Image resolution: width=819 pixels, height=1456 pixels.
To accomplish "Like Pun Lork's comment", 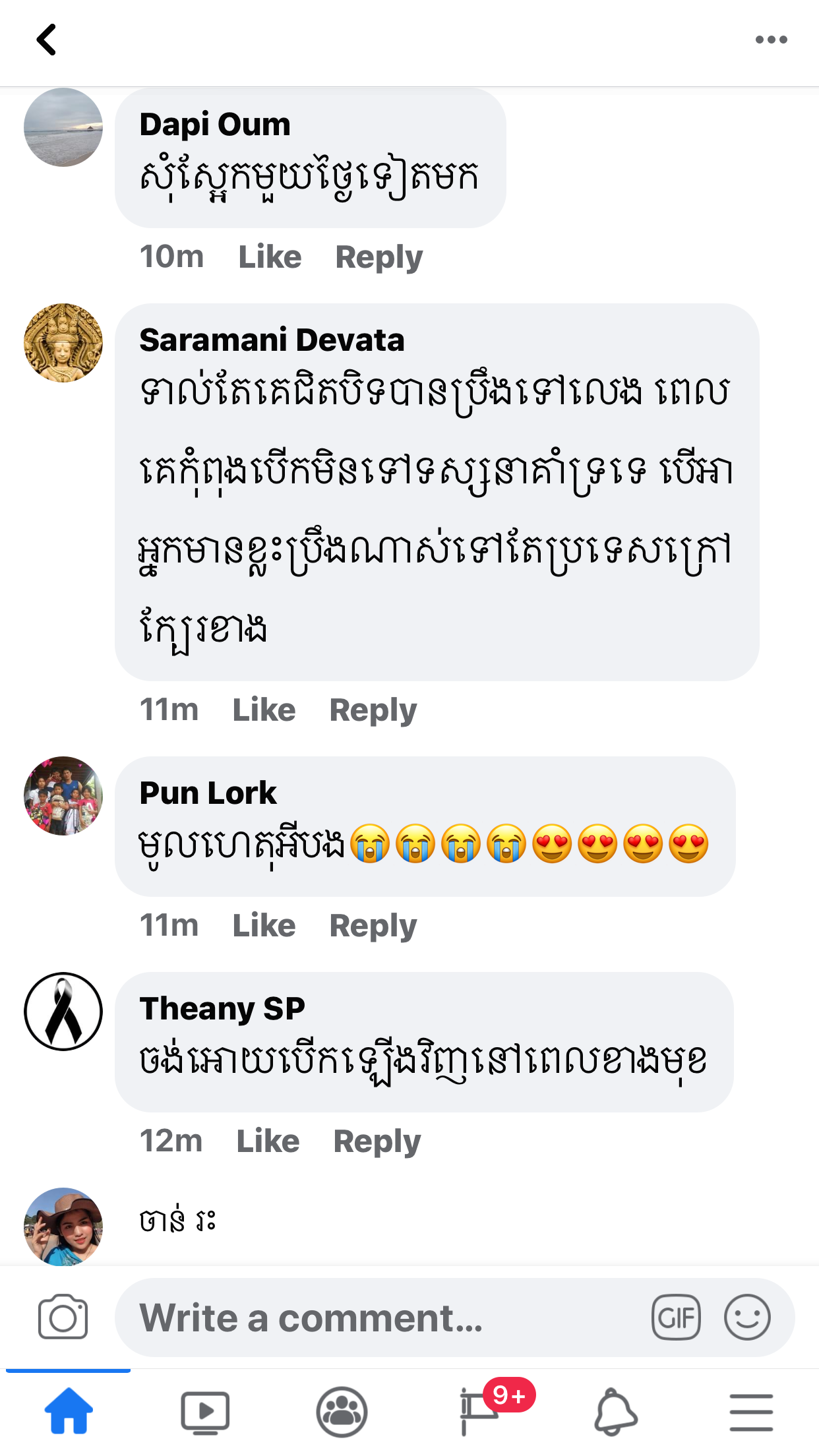I will coord(264,926).
